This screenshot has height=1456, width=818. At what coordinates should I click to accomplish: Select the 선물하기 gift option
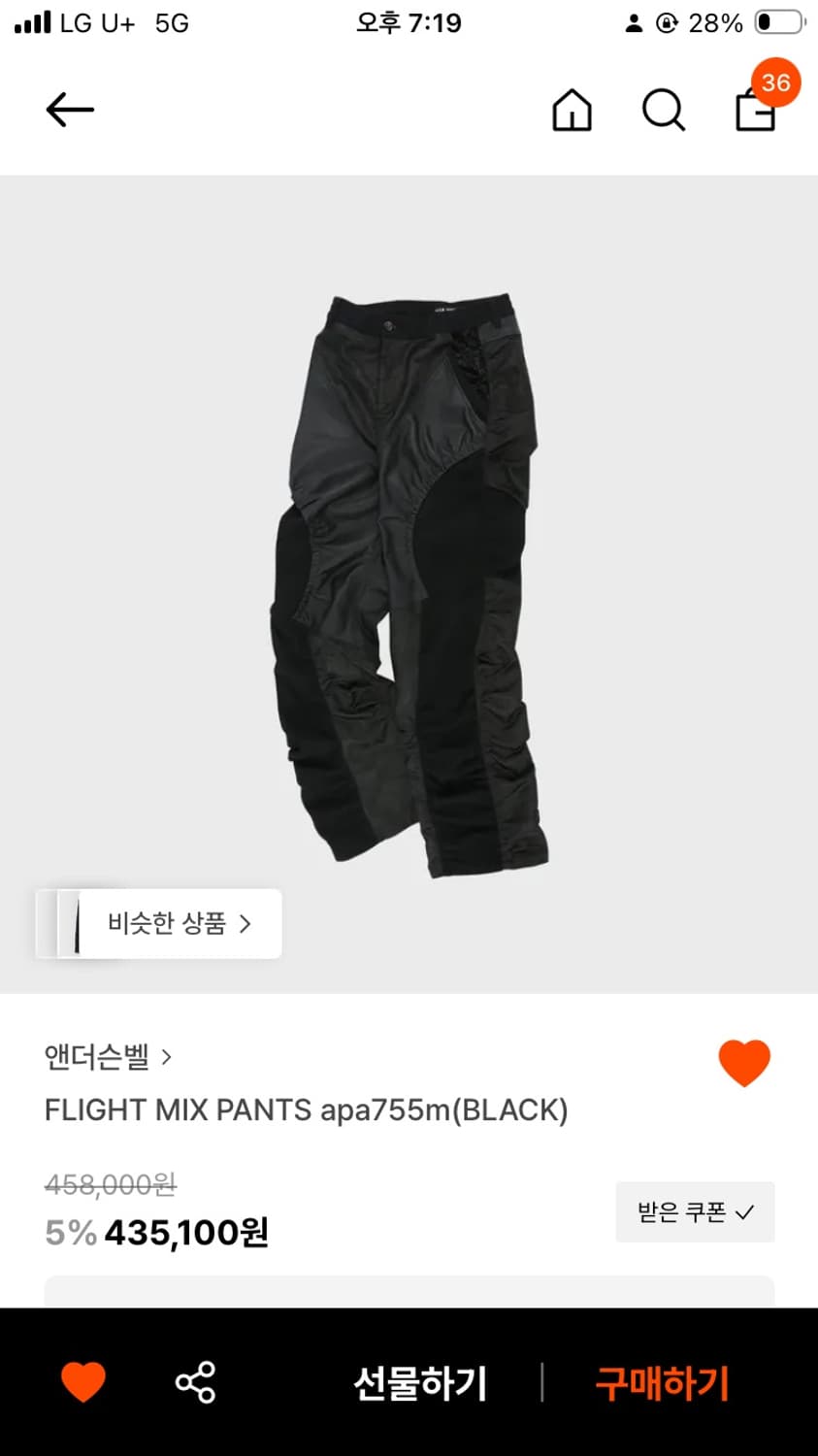pos(419,1382)
